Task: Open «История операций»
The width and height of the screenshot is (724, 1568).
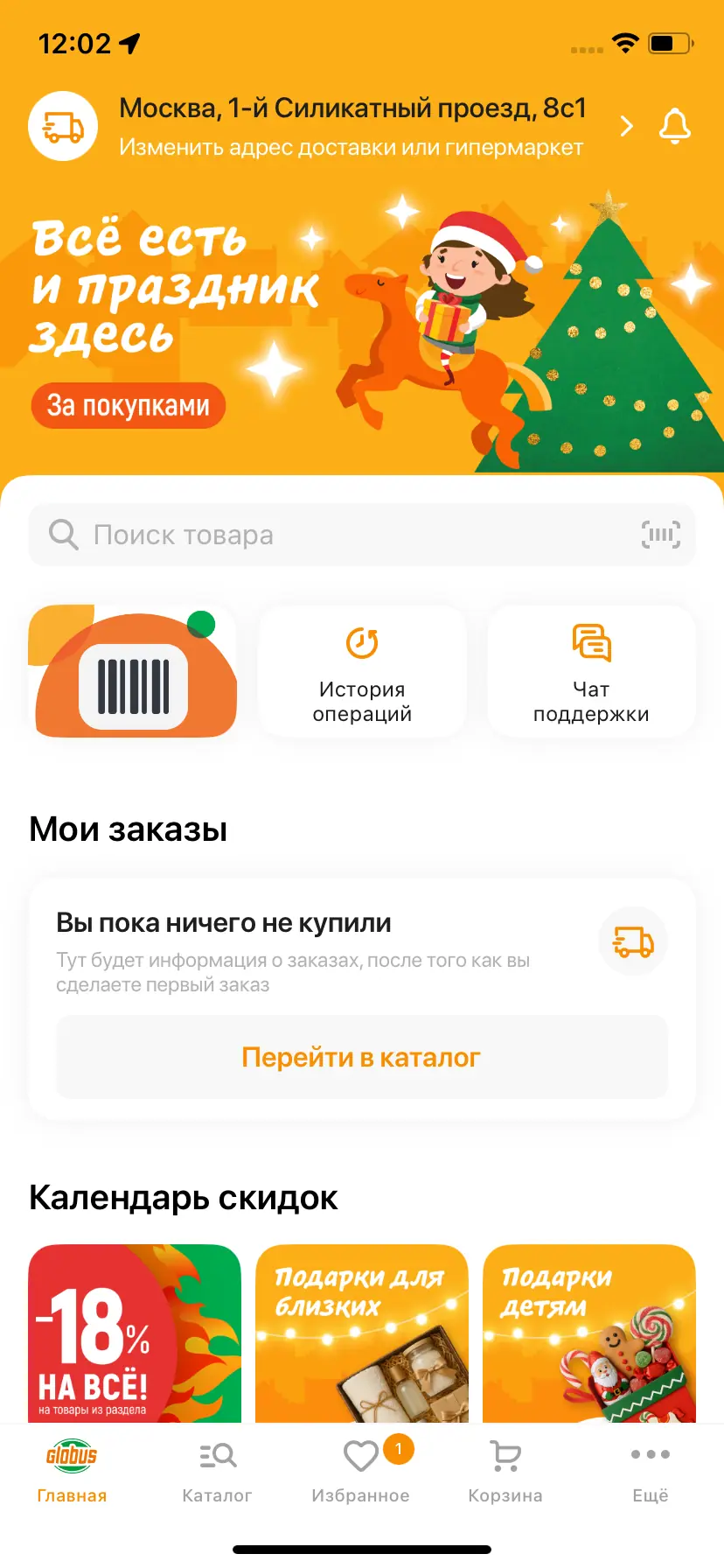Action: [362, 672]
